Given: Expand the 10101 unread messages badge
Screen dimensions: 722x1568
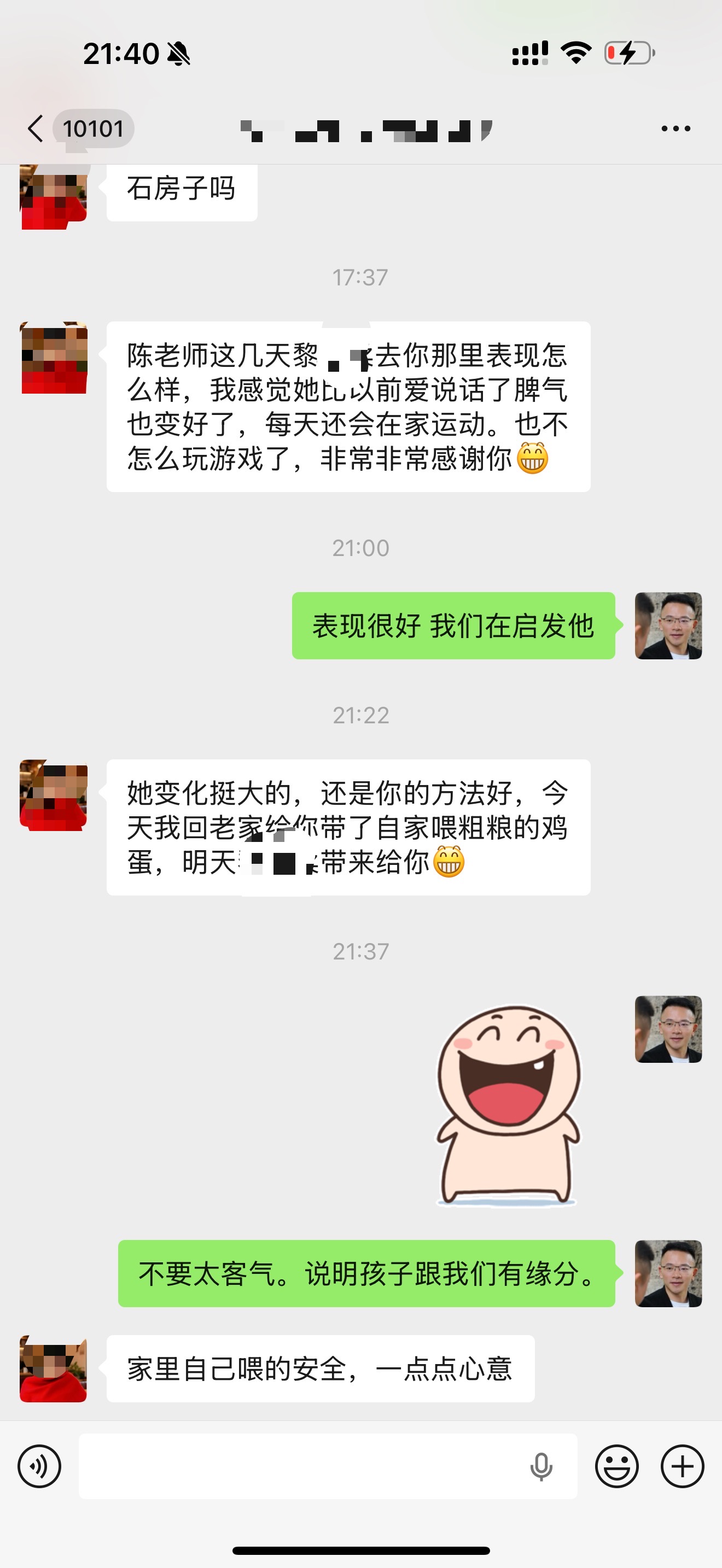Looking at the screenshot, I should [95, 128].
